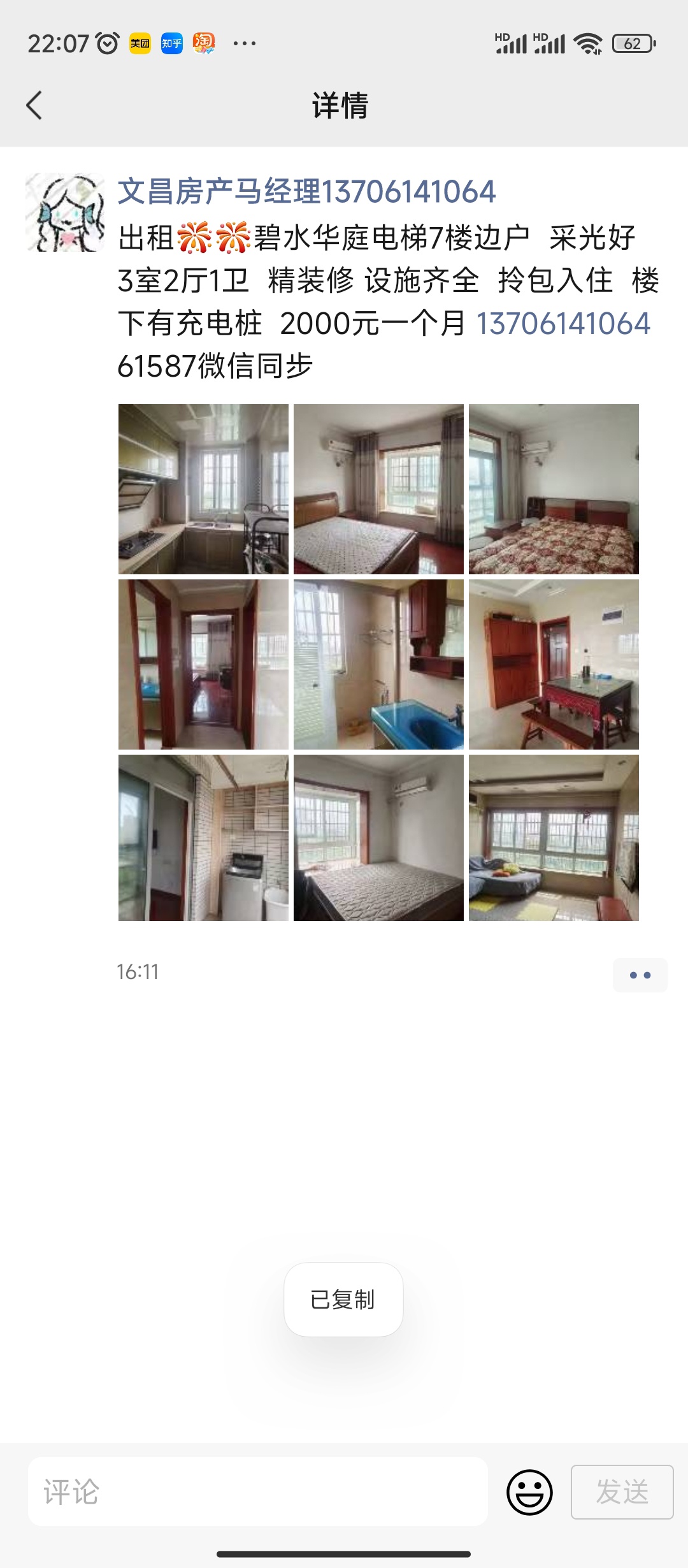Image resolution: width=688 pixels, height=1568 pixels.
Task: Open the washing machine balcony photo
Action: point(203,838)
